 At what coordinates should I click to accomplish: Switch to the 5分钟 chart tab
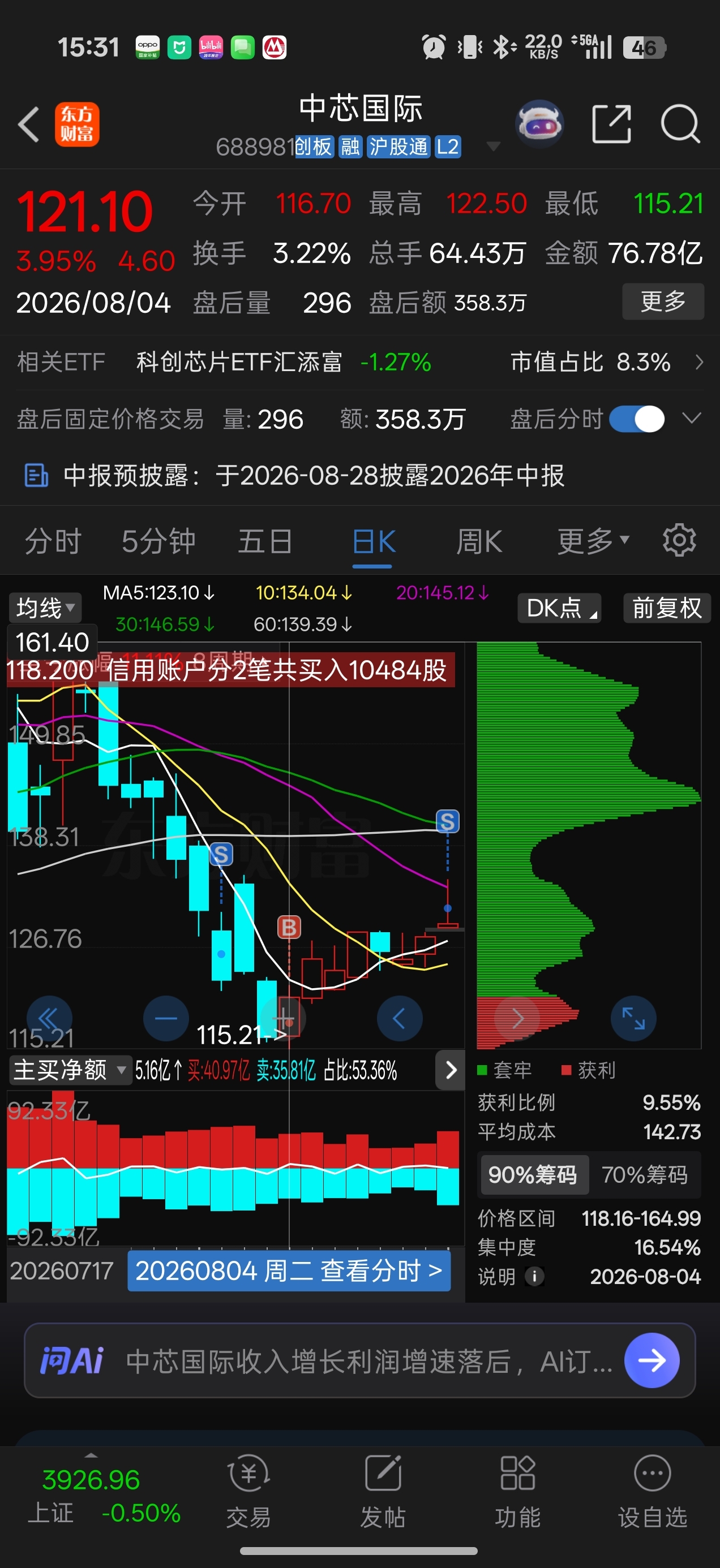[x=158, y=541]
